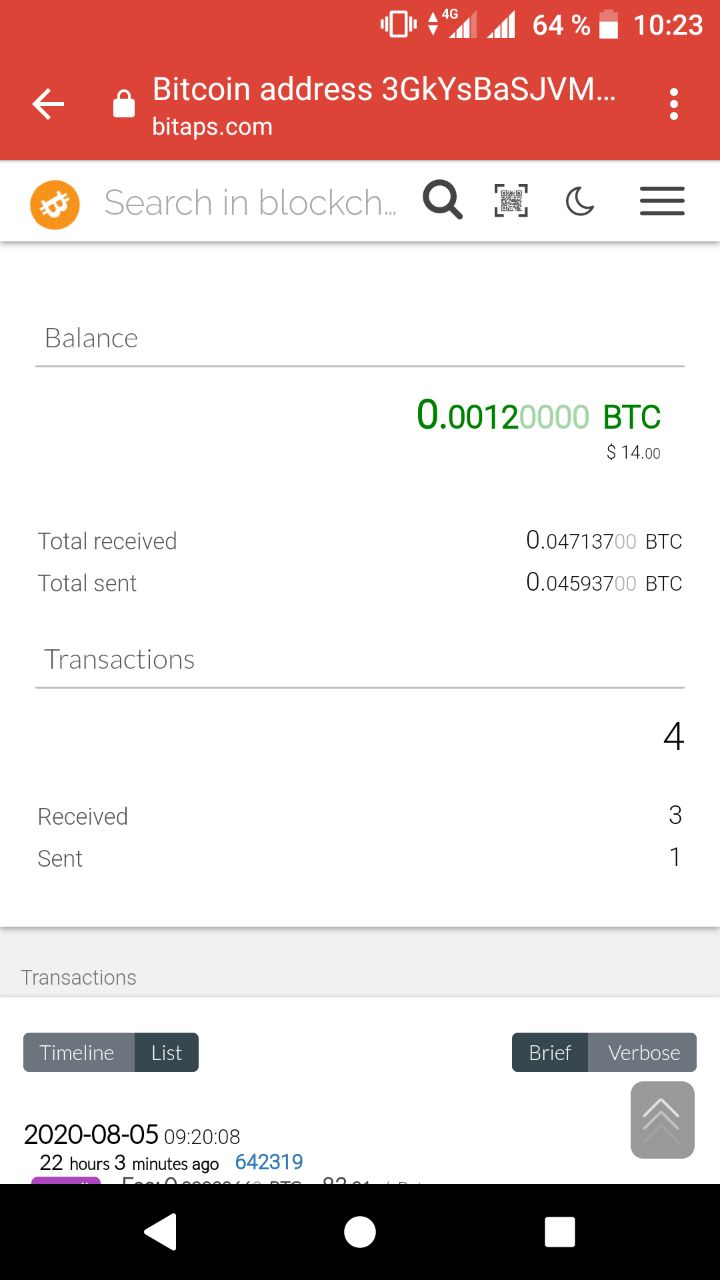Open the hamburger navigation menu
This screenshot has height=1280, width=720.
[x=662, y=201]
